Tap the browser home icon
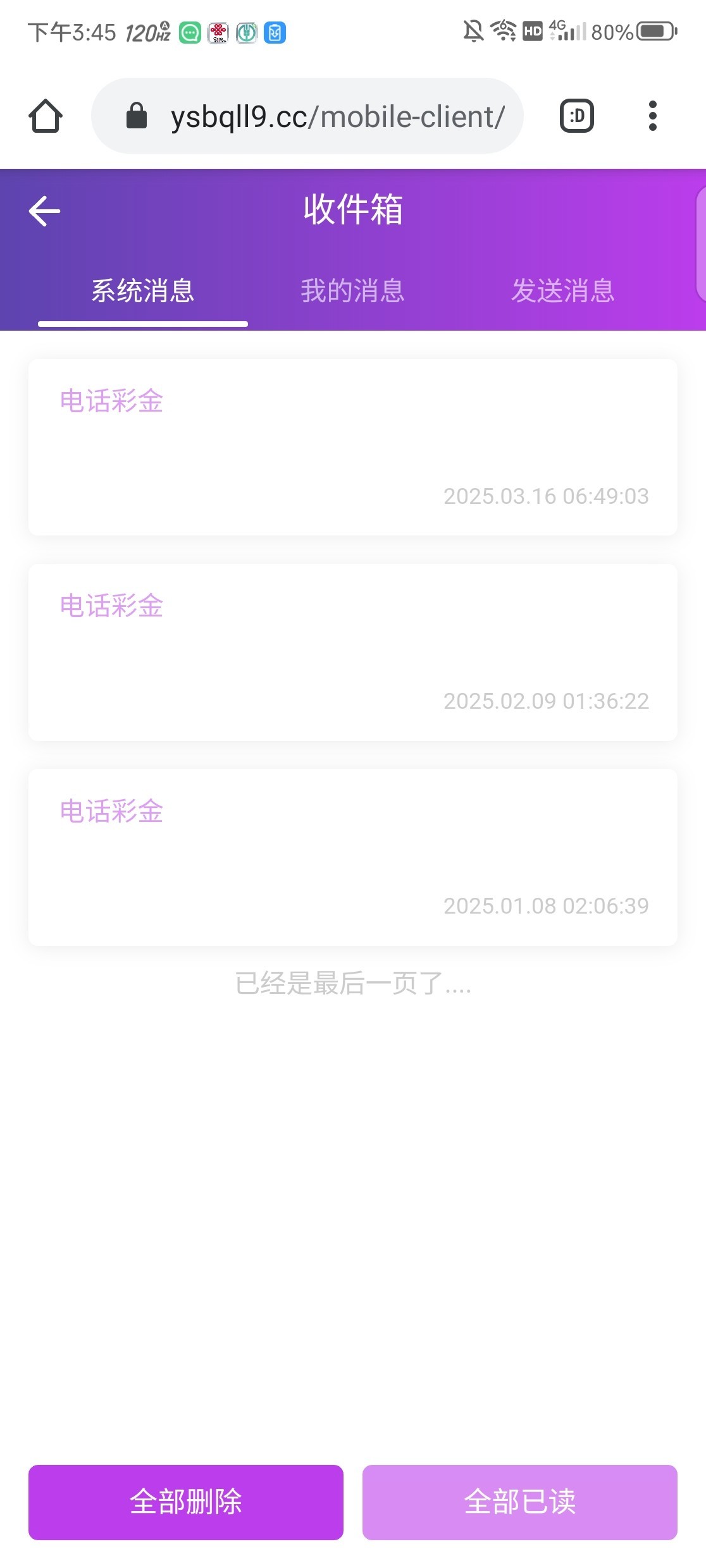Image resolution: width=706 pixels, height=1568 pixels. click(x=46, y=116)
